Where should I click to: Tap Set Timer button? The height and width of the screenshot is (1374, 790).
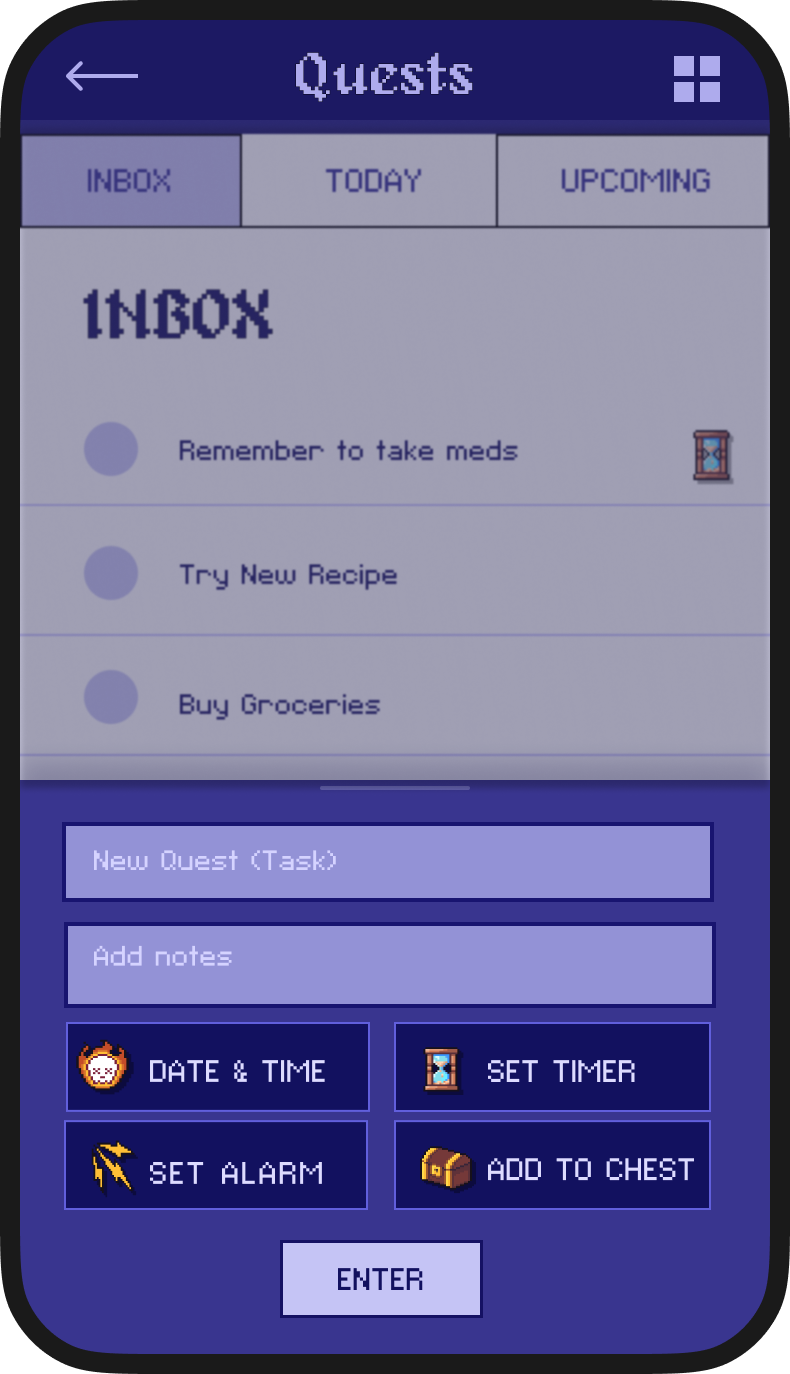(x=552, y=1067)
